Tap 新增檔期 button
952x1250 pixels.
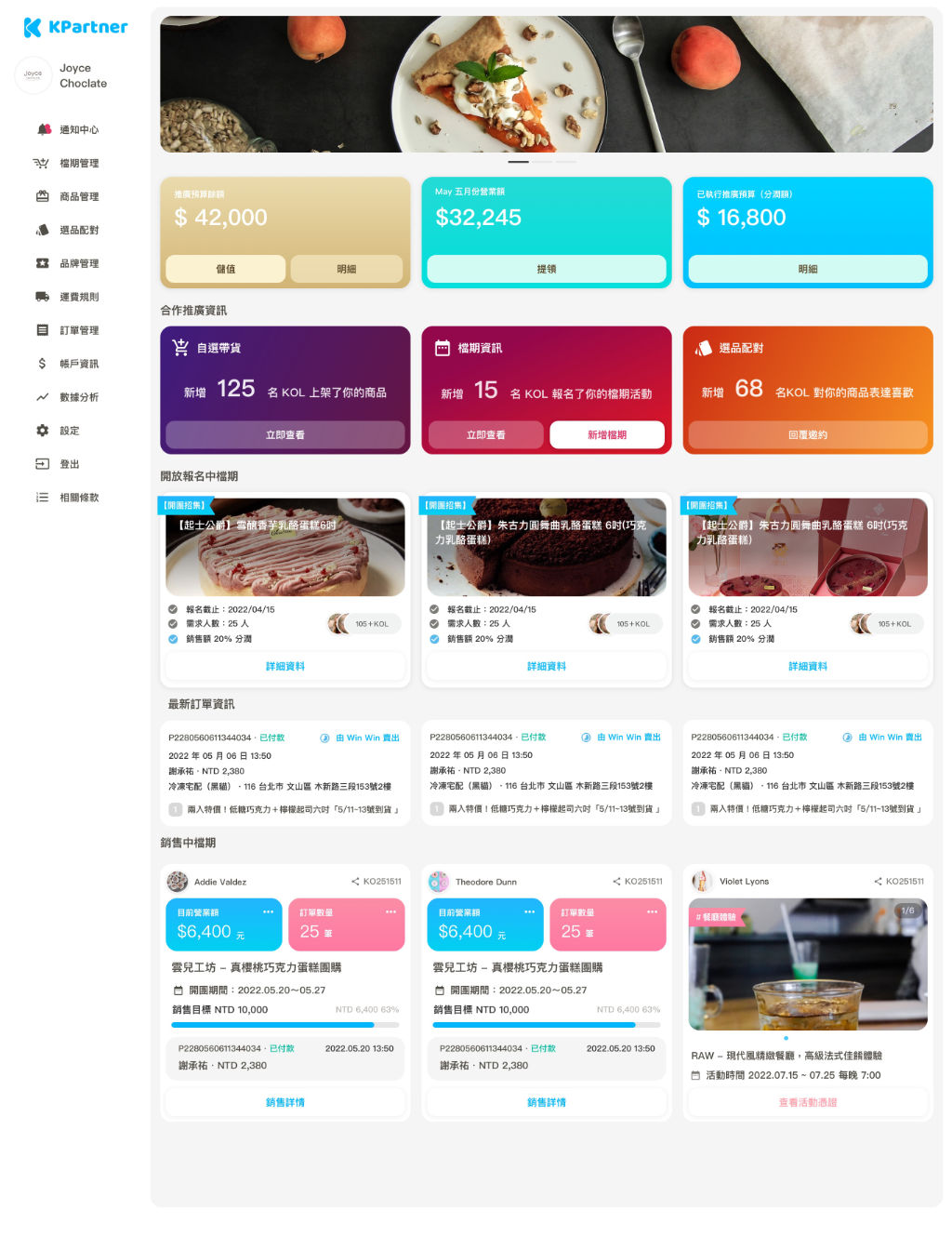coord(607,435)
